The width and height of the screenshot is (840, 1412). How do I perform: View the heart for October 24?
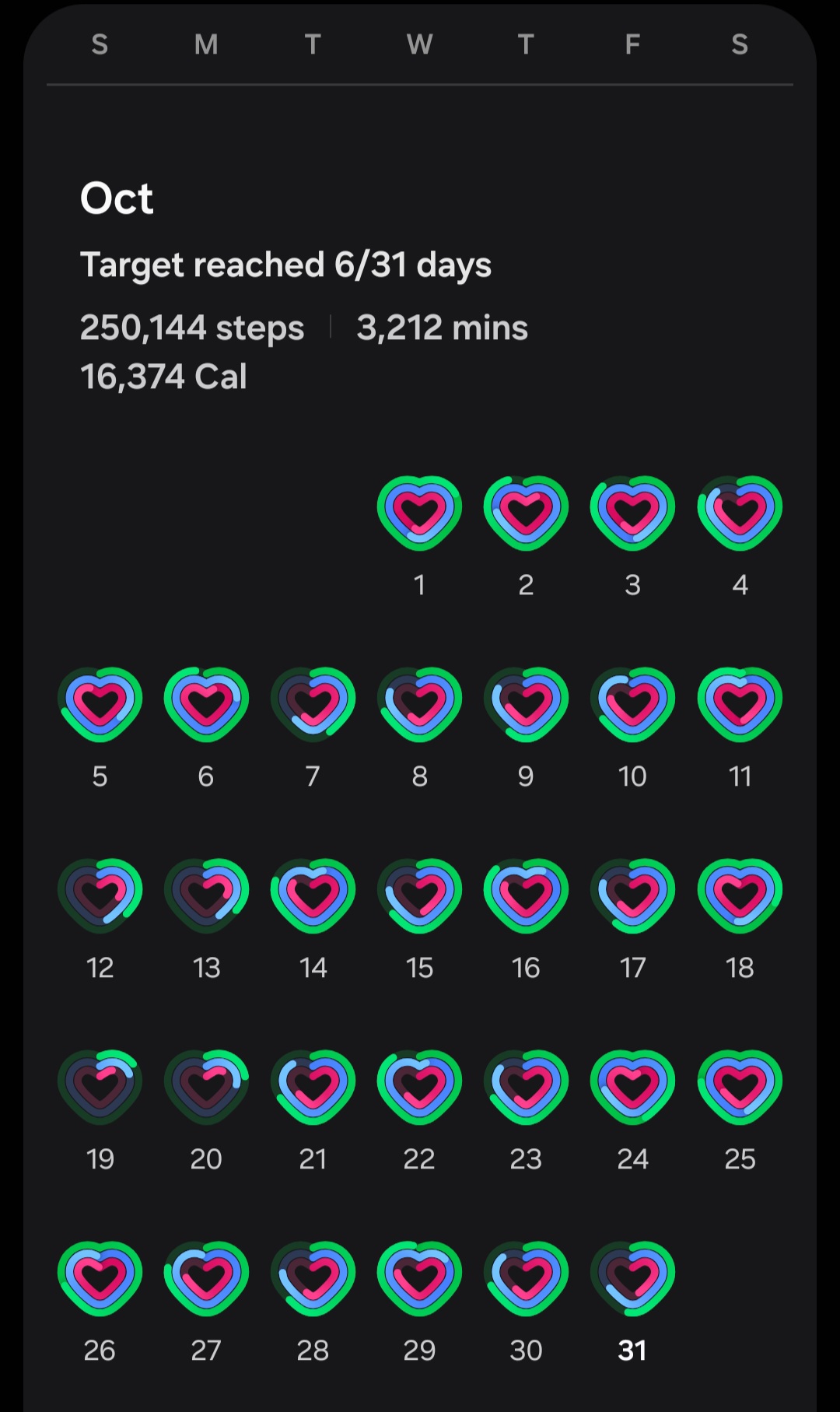click(x=632, y=1087)
